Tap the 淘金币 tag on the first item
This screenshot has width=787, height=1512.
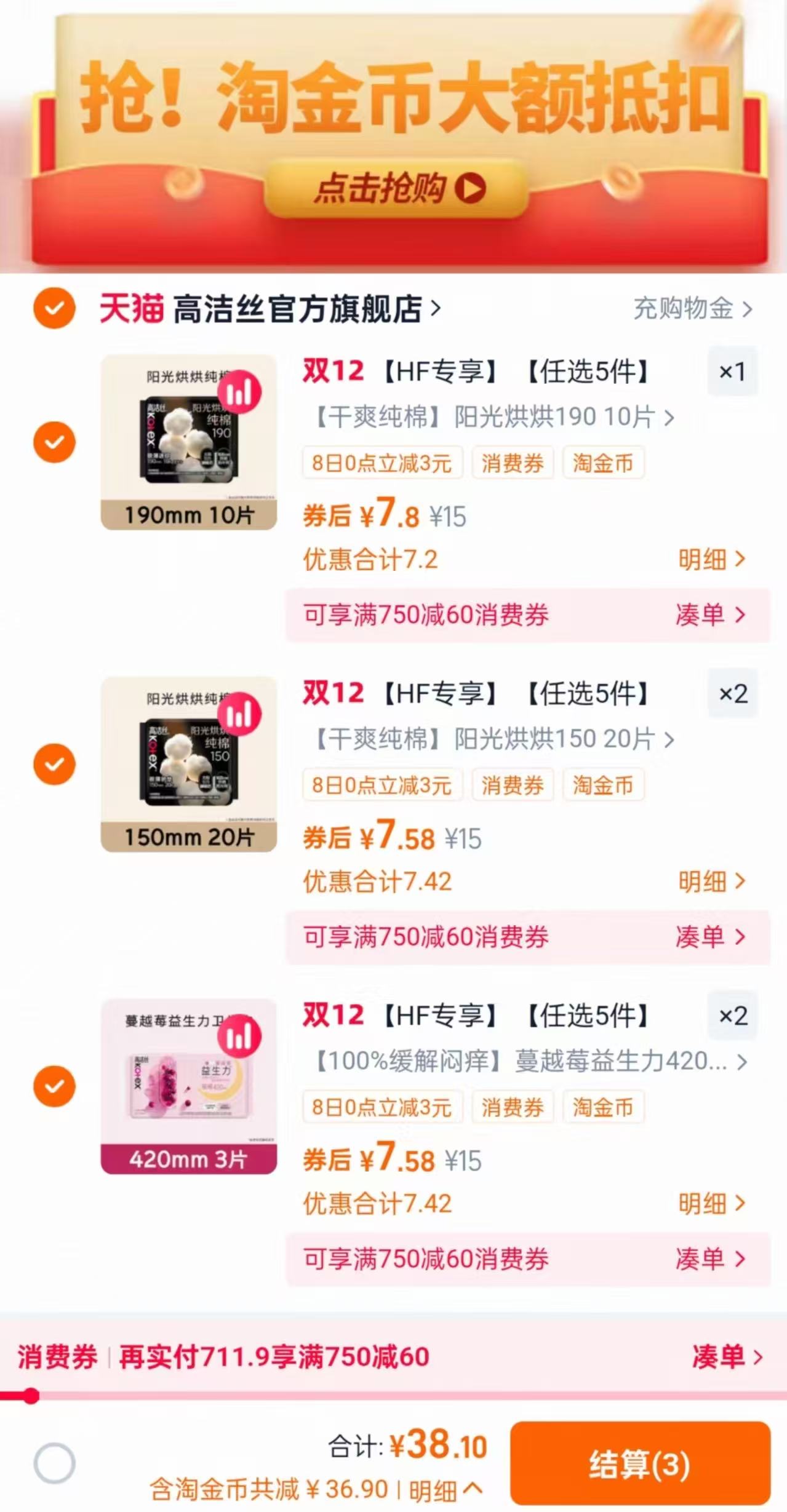tap(602, 463)
